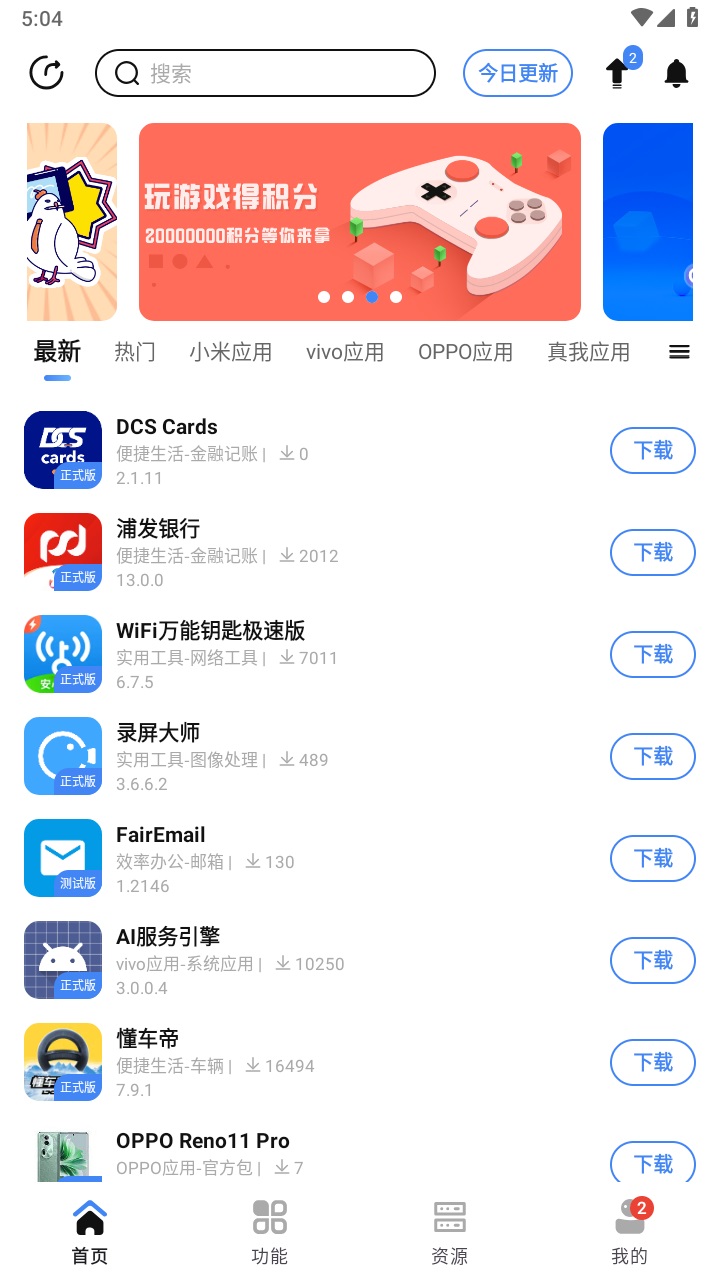Download 浦发银行 app
This screenshot has width=720, height=1280.
(x=652, y=552)
